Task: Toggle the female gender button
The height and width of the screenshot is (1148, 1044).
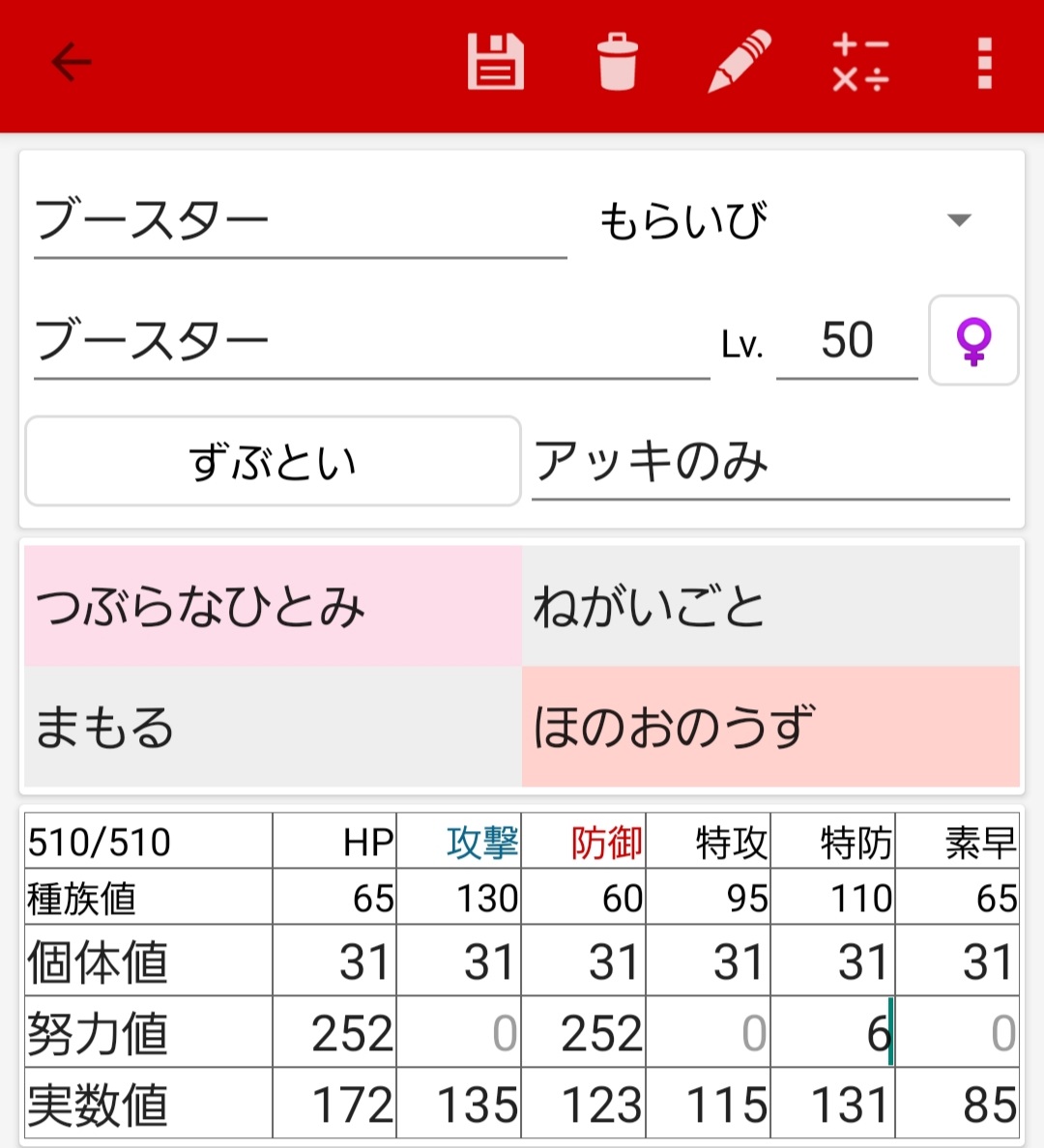Action: 973,340
